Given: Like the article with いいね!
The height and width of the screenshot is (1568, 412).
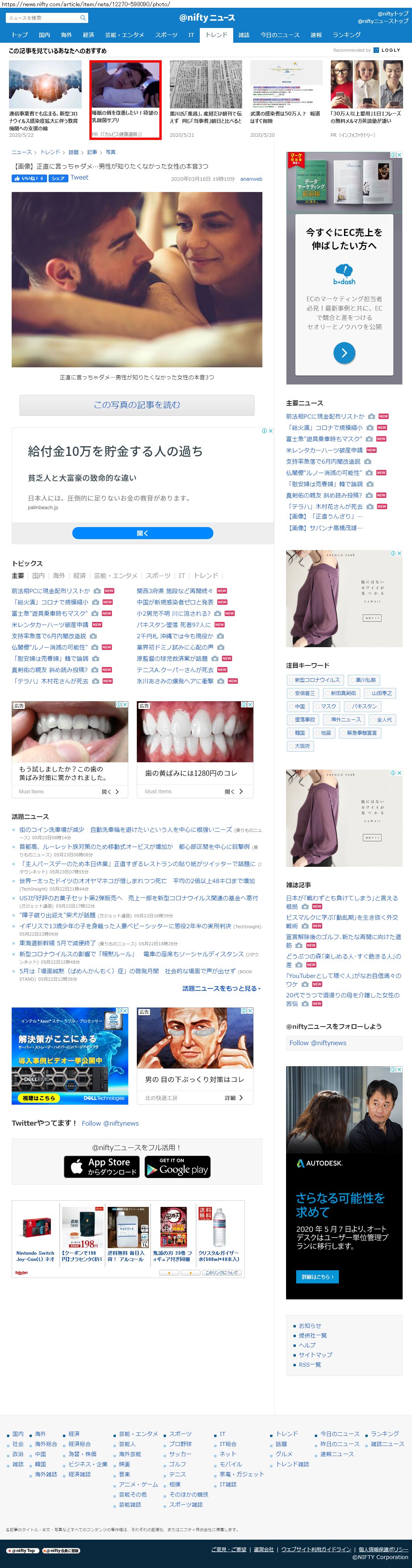Looking at the screenshot, I should coord(29,178).
